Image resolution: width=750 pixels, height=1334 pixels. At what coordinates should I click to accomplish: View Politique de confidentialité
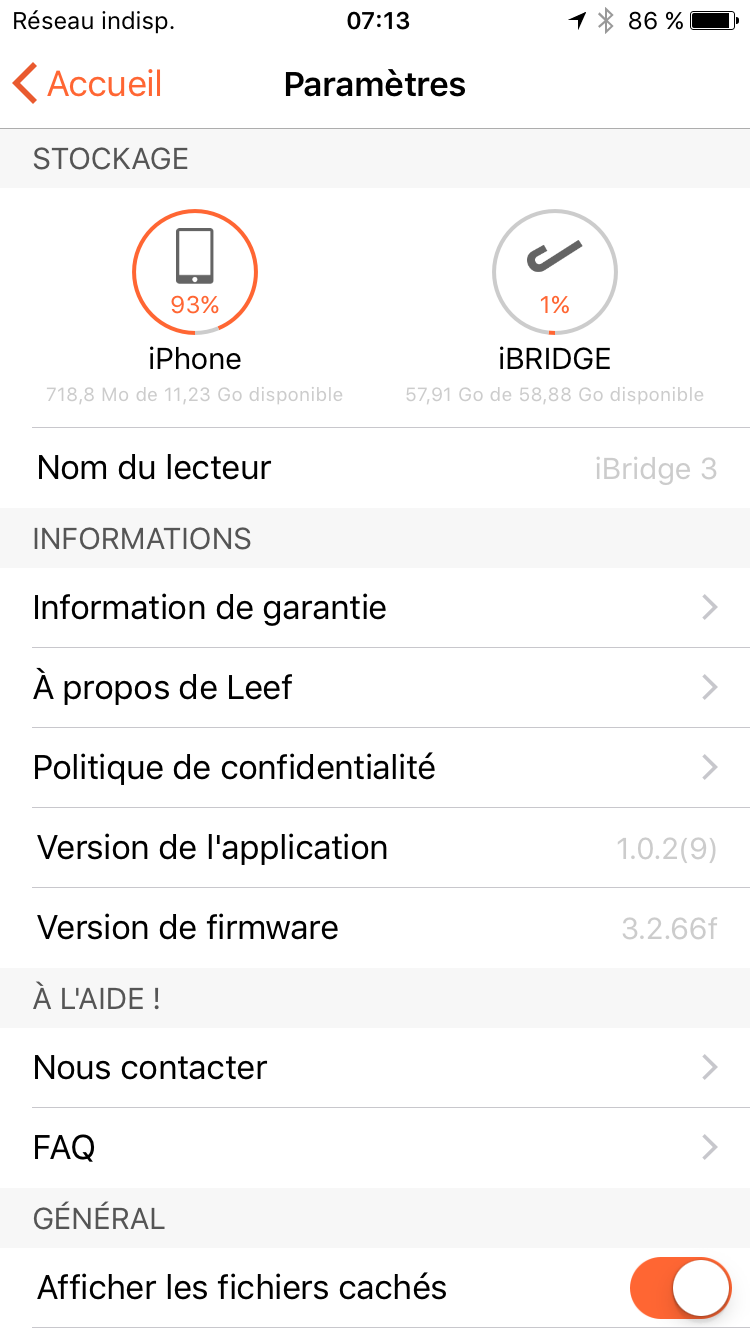pos(375,768)
